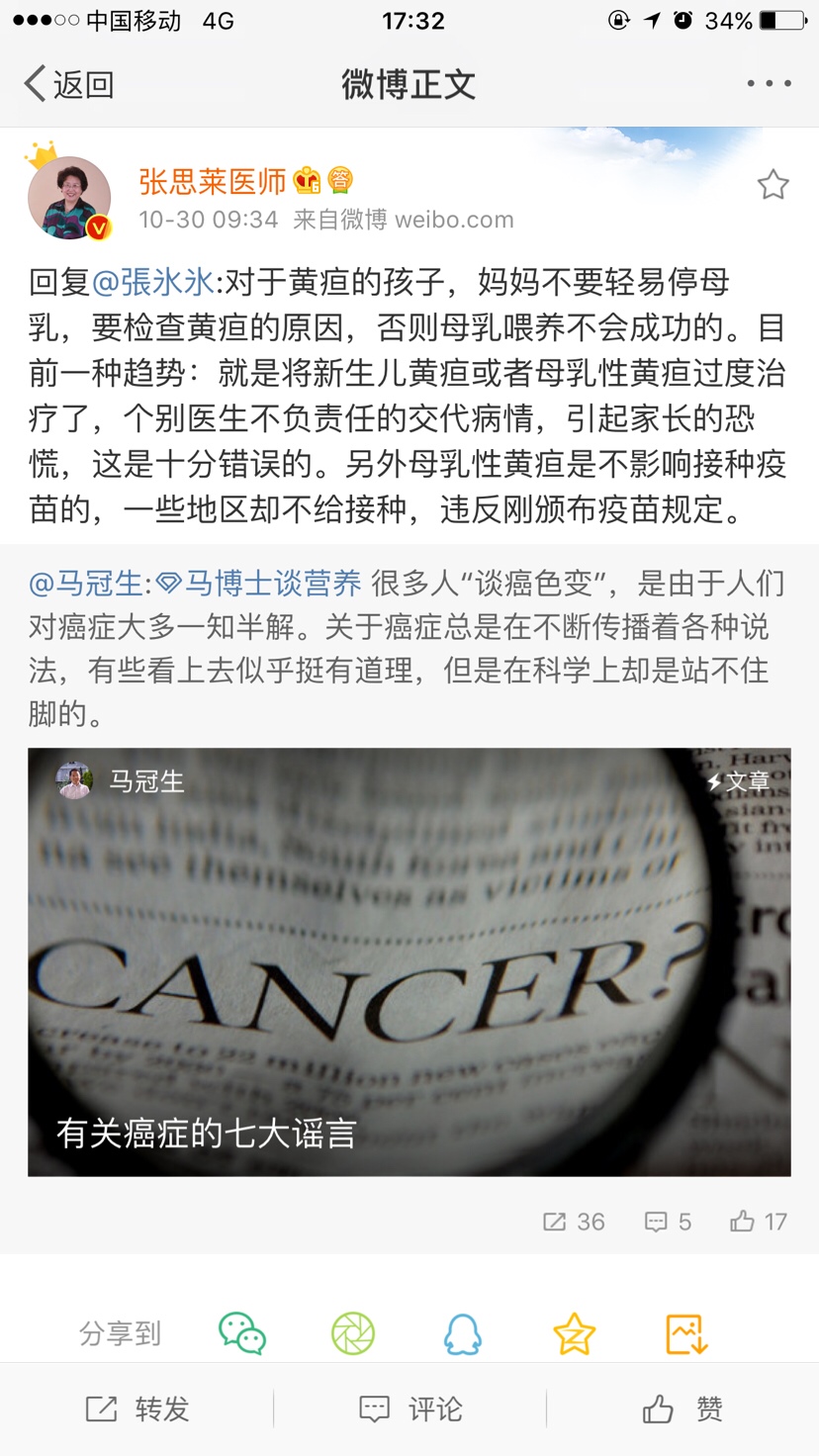Like the original post with 17 likes

coord(759,1222)
